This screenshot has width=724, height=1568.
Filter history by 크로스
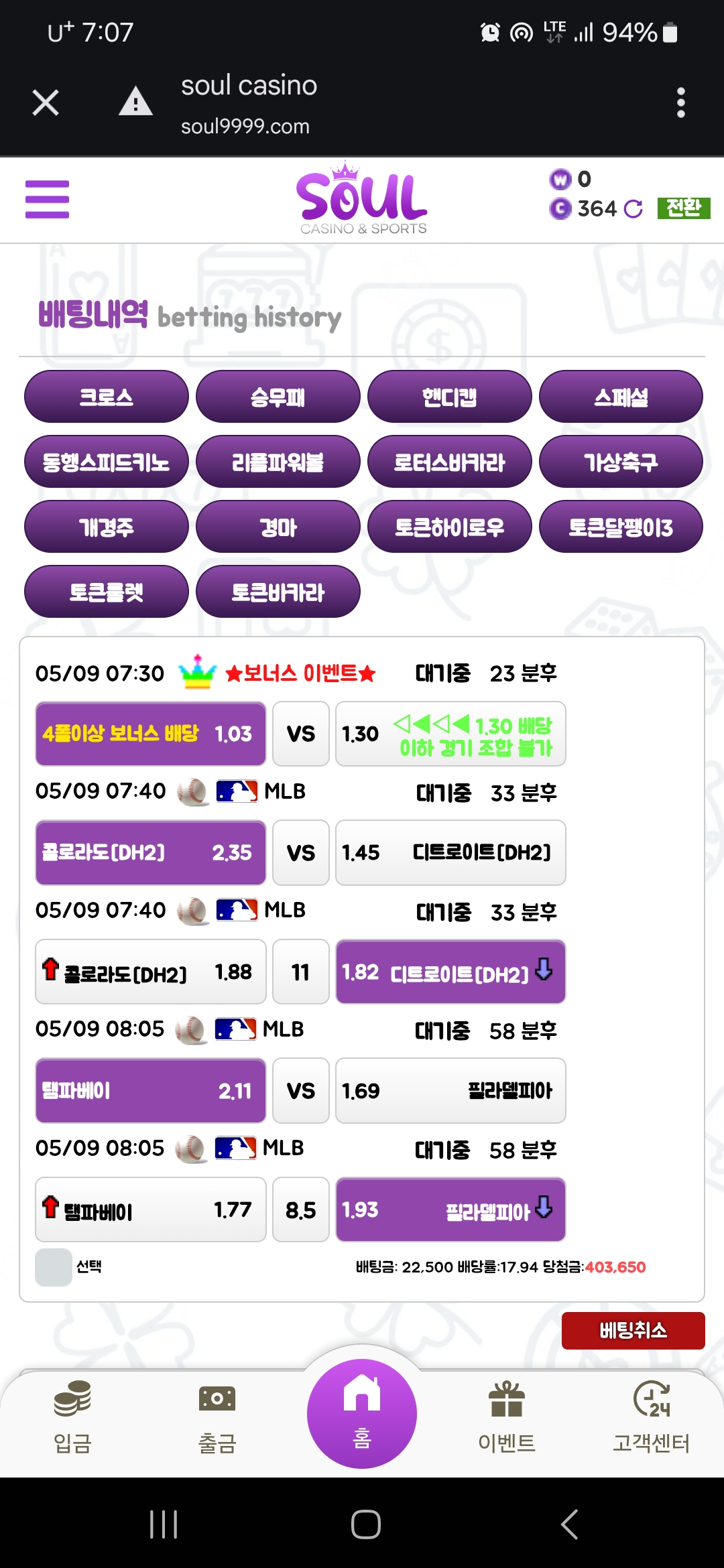[107, 397]
